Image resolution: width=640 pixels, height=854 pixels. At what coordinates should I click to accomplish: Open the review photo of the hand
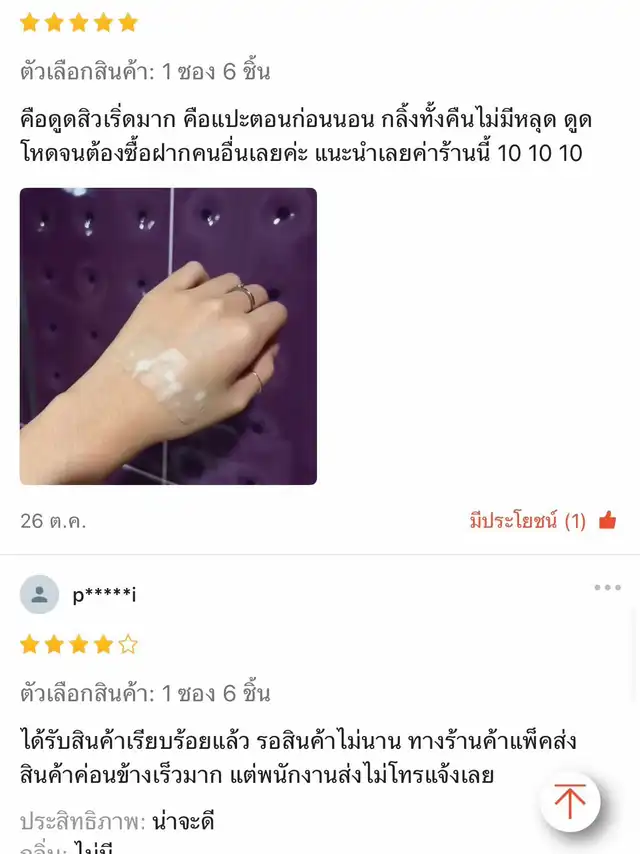[x=168, y=336]
